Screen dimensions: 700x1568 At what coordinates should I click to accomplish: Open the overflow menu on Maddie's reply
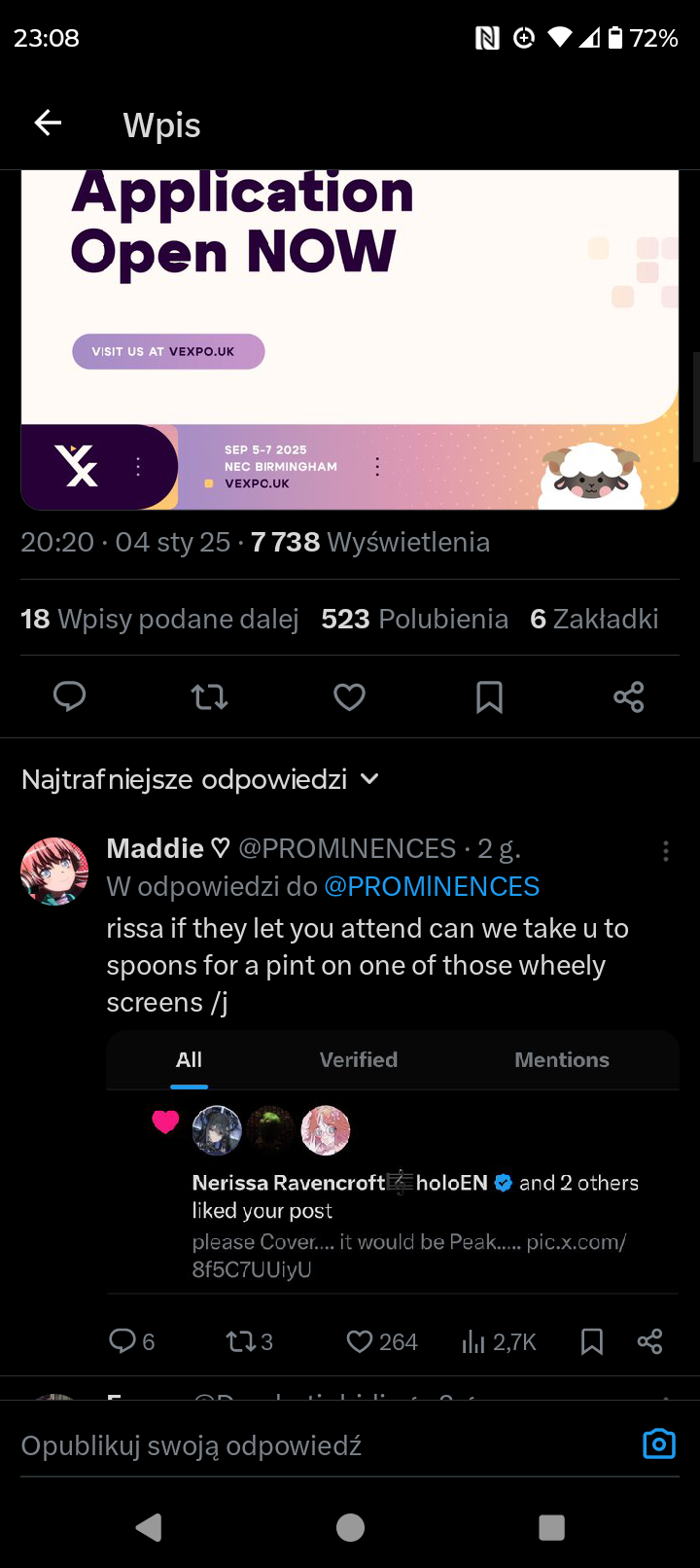coord(666,851)
